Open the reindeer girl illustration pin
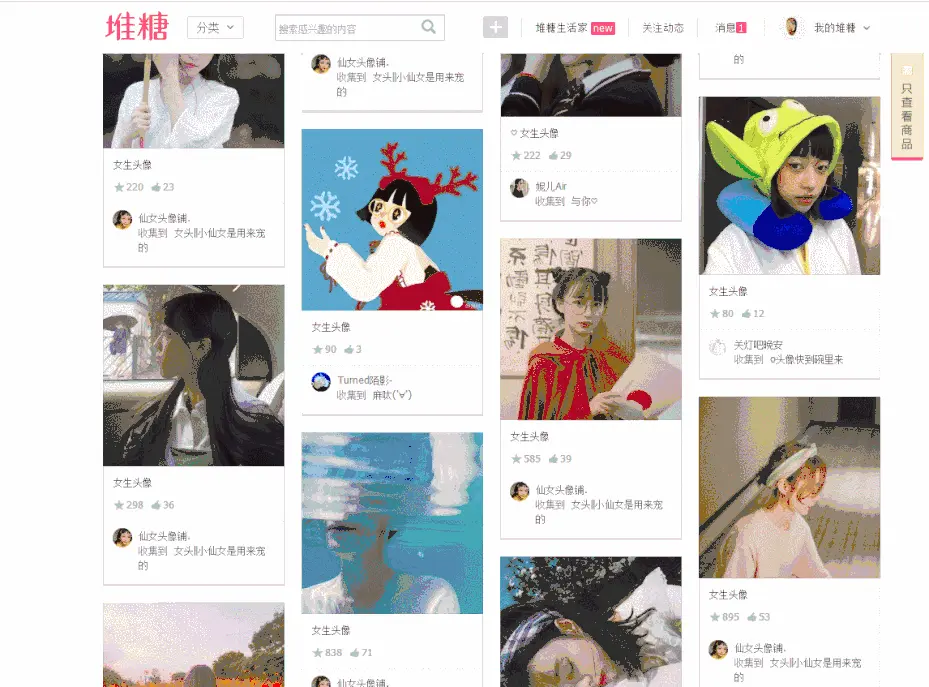The height and width of the screenshot is (687, 929). click(x=392, y=219)
